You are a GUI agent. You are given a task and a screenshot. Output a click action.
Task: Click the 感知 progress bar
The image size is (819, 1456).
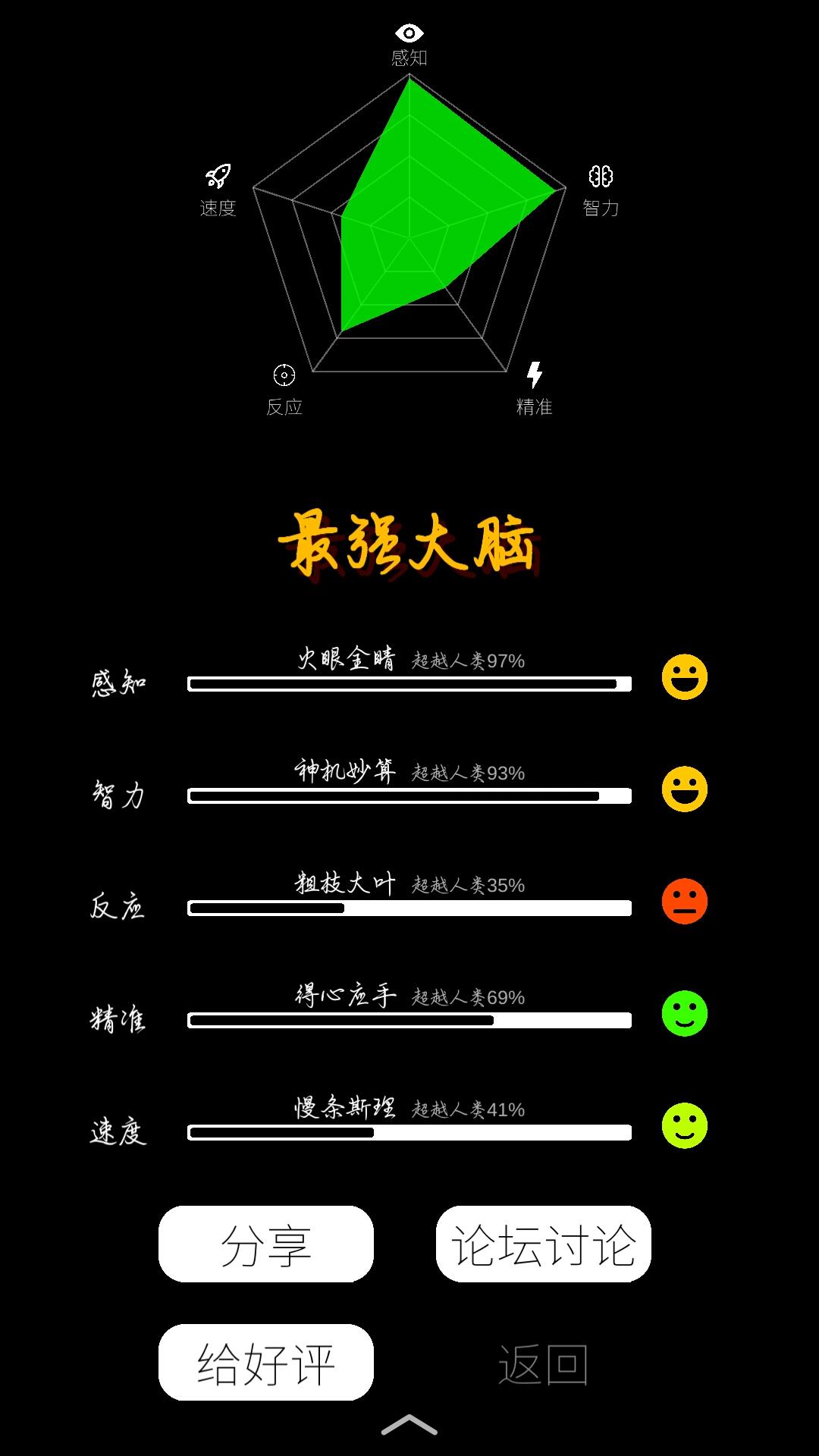[x=409, y=683]
